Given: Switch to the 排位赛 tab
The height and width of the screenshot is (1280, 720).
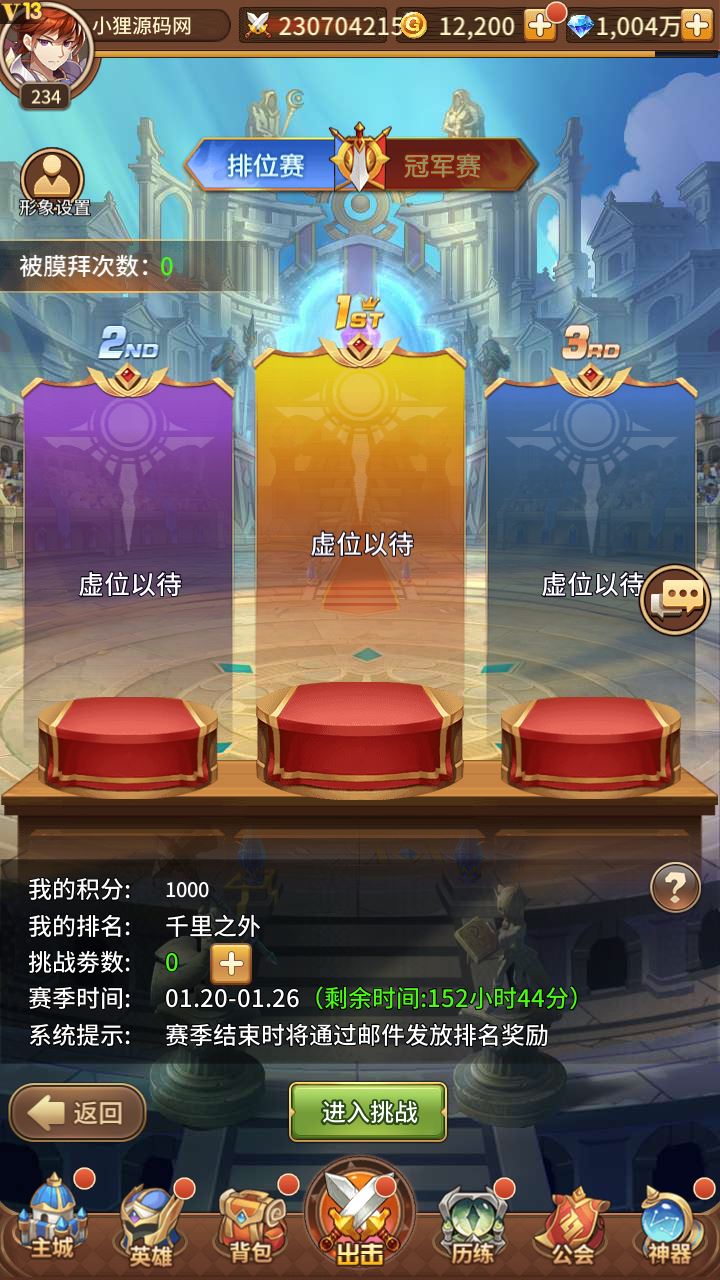Looking at the screenshot, I should click(266, 166).
